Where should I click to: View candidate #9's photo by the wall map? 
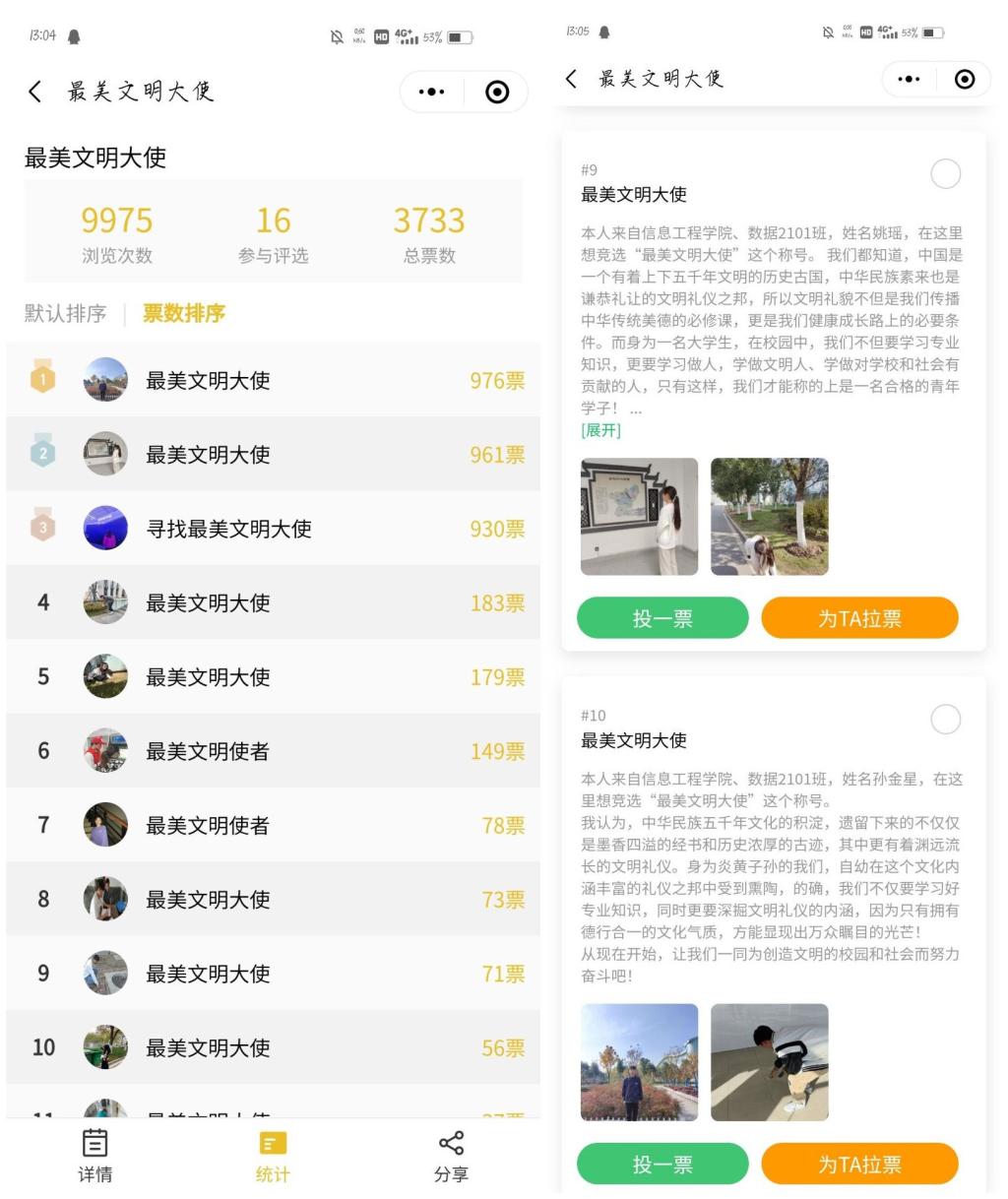[x=639, y=517]
